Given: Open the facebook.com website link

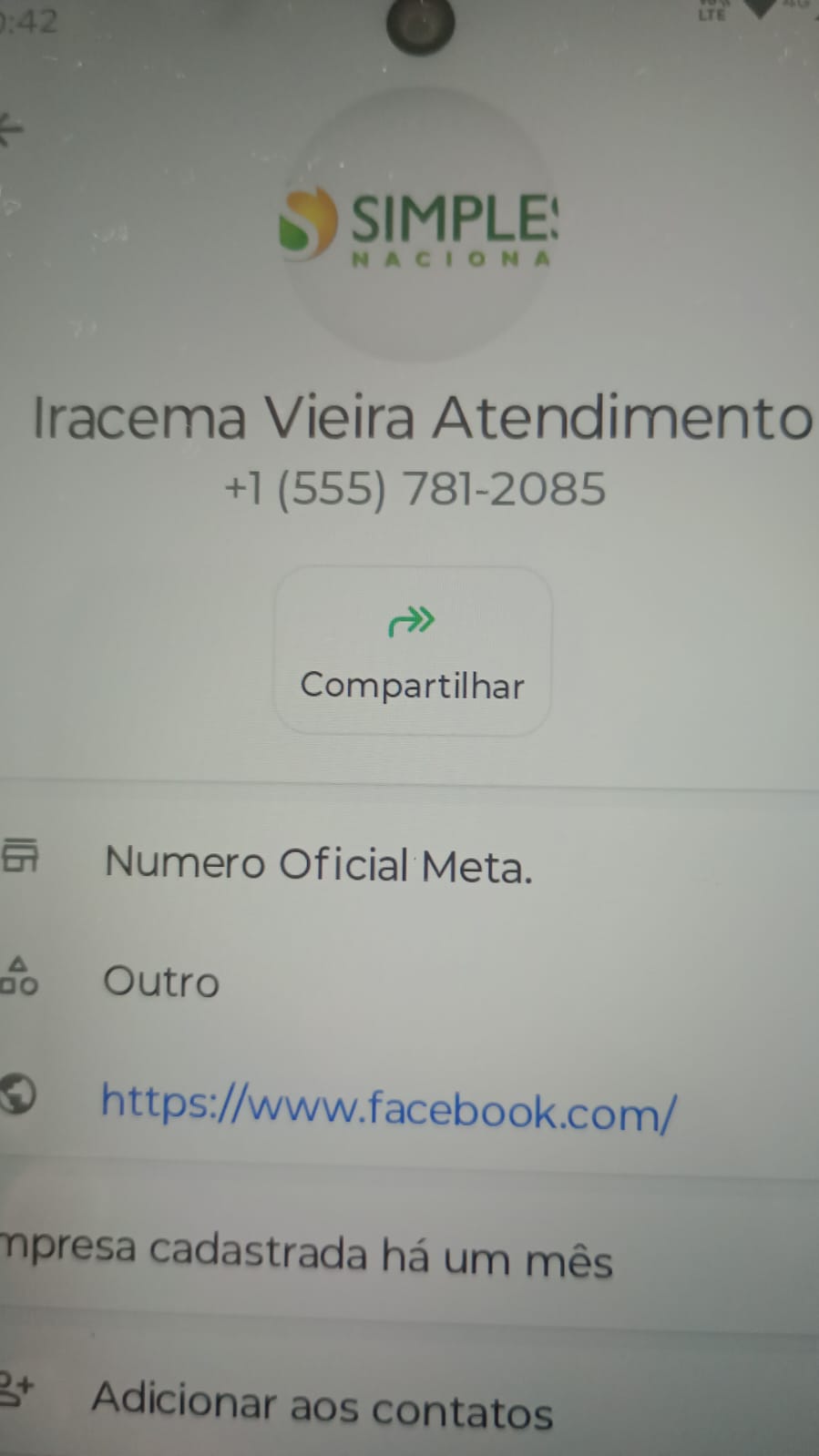Looking at the screenshot, I should (388, 1107).
